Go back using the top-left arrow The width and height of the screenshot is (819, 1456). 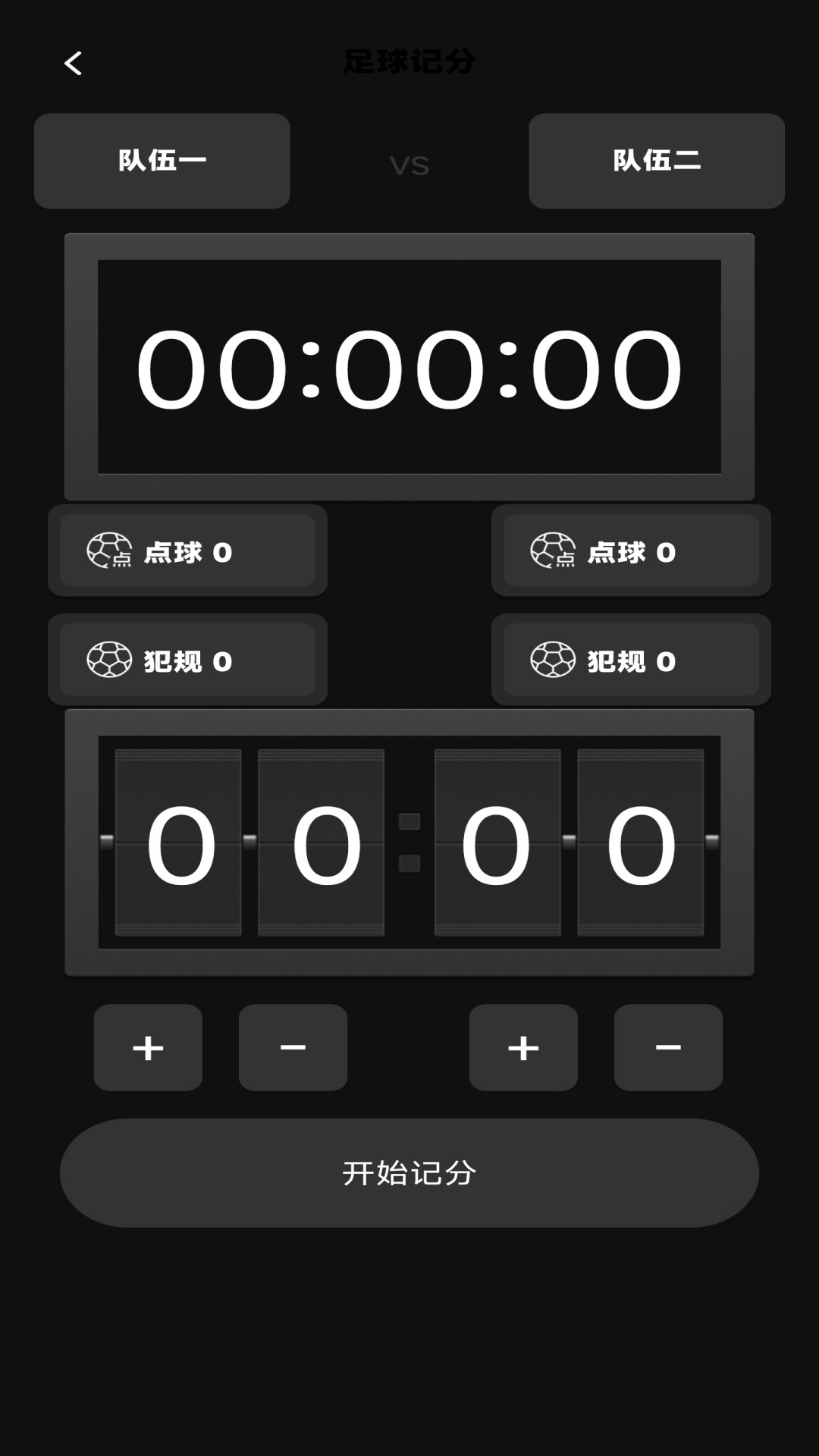tap(73, 63)
